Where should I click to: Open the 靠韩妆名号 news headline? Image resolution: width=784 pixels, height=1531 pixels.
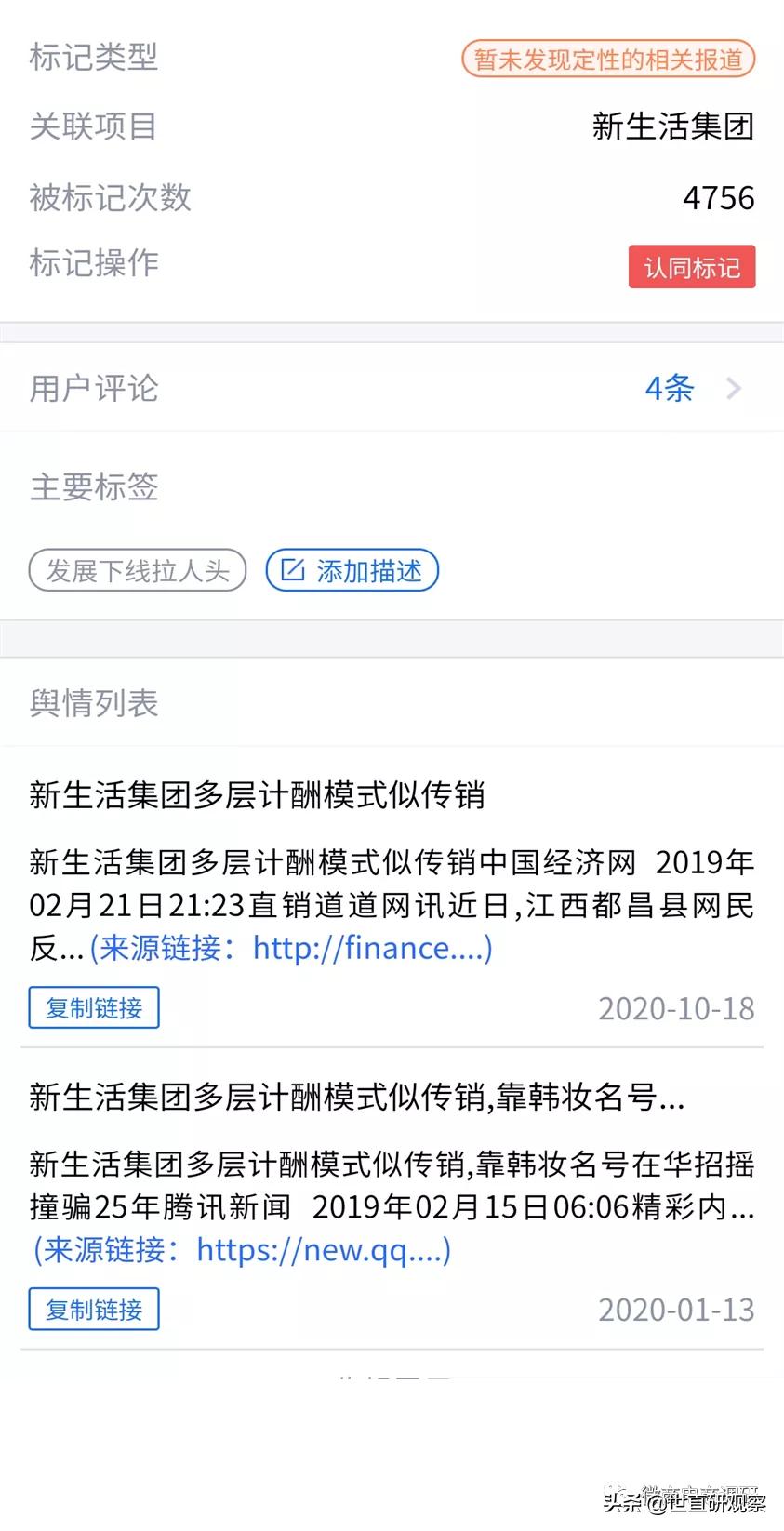353,1098
